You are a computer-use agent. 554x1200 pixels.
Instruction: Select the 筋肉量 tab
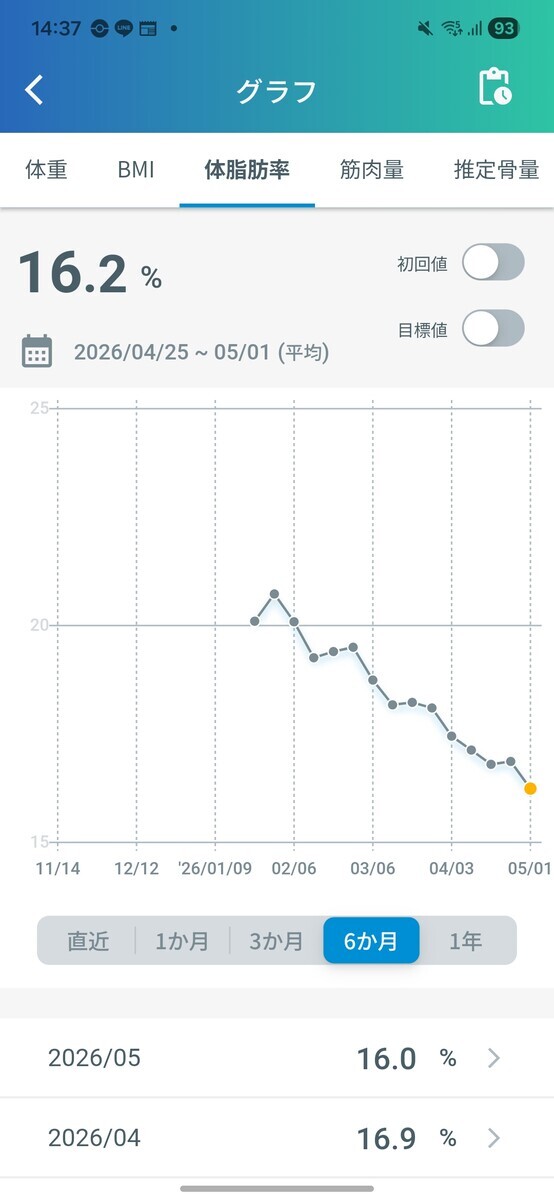372,169
